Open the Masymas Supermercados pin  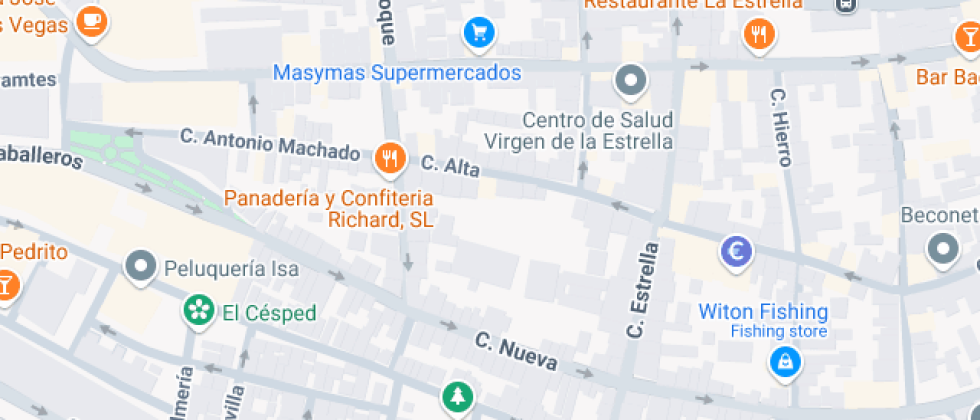pyautogui.click(x=480, y=34)
